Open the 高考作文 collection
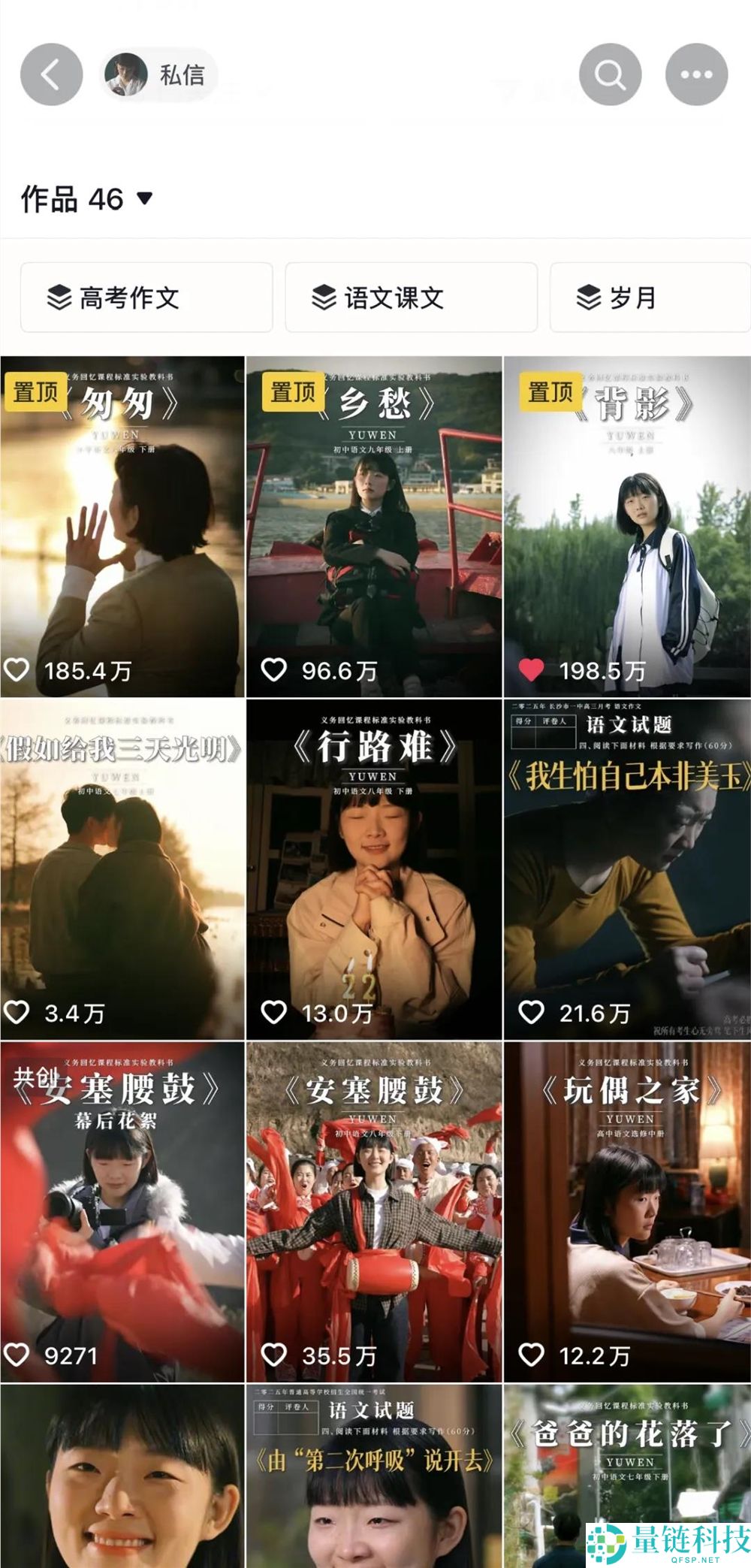This screenshot has height=1568, width=751. pos(146,298)
